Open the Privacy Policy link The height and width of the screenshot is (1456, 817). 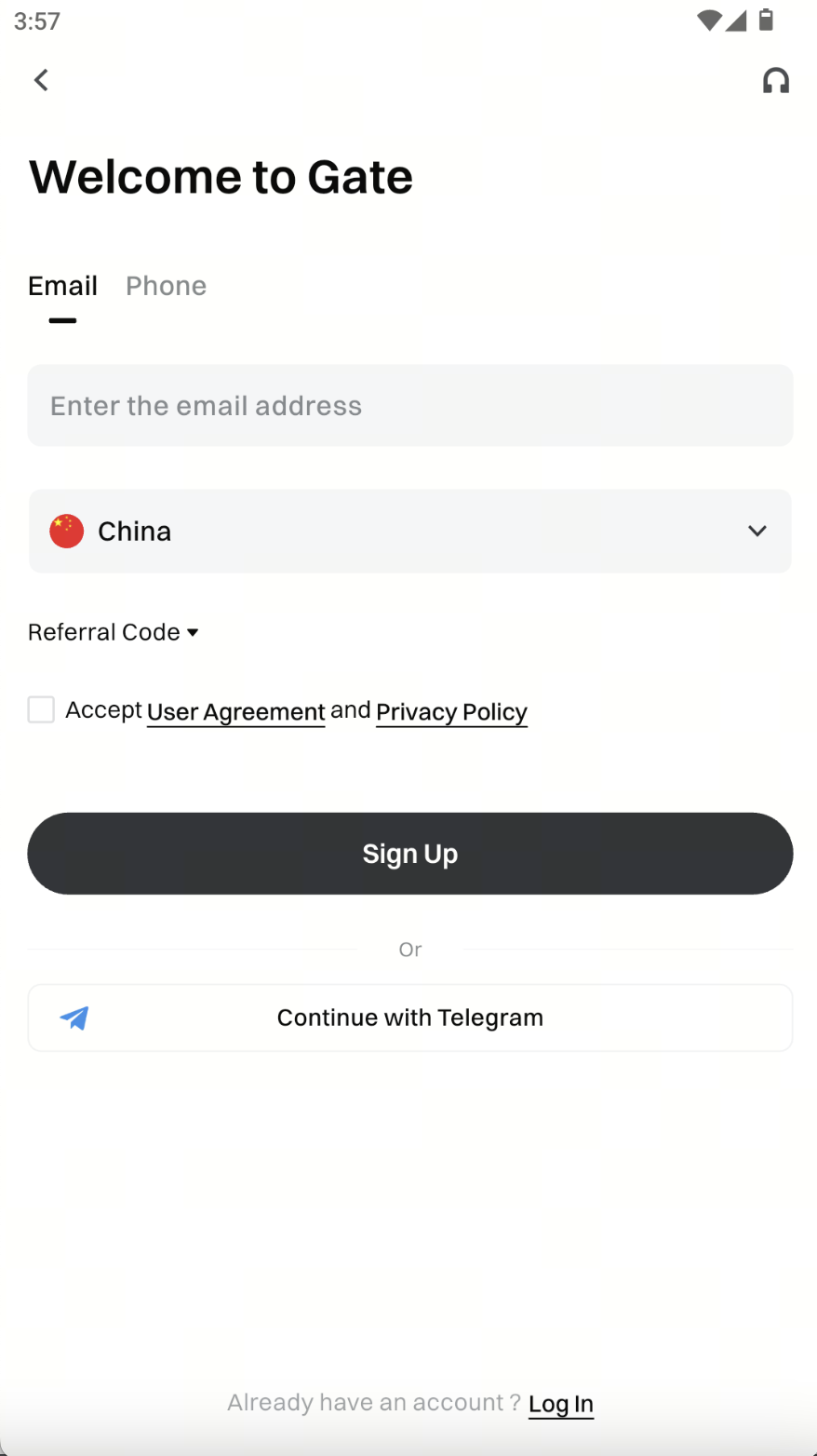tap(451, 712)
